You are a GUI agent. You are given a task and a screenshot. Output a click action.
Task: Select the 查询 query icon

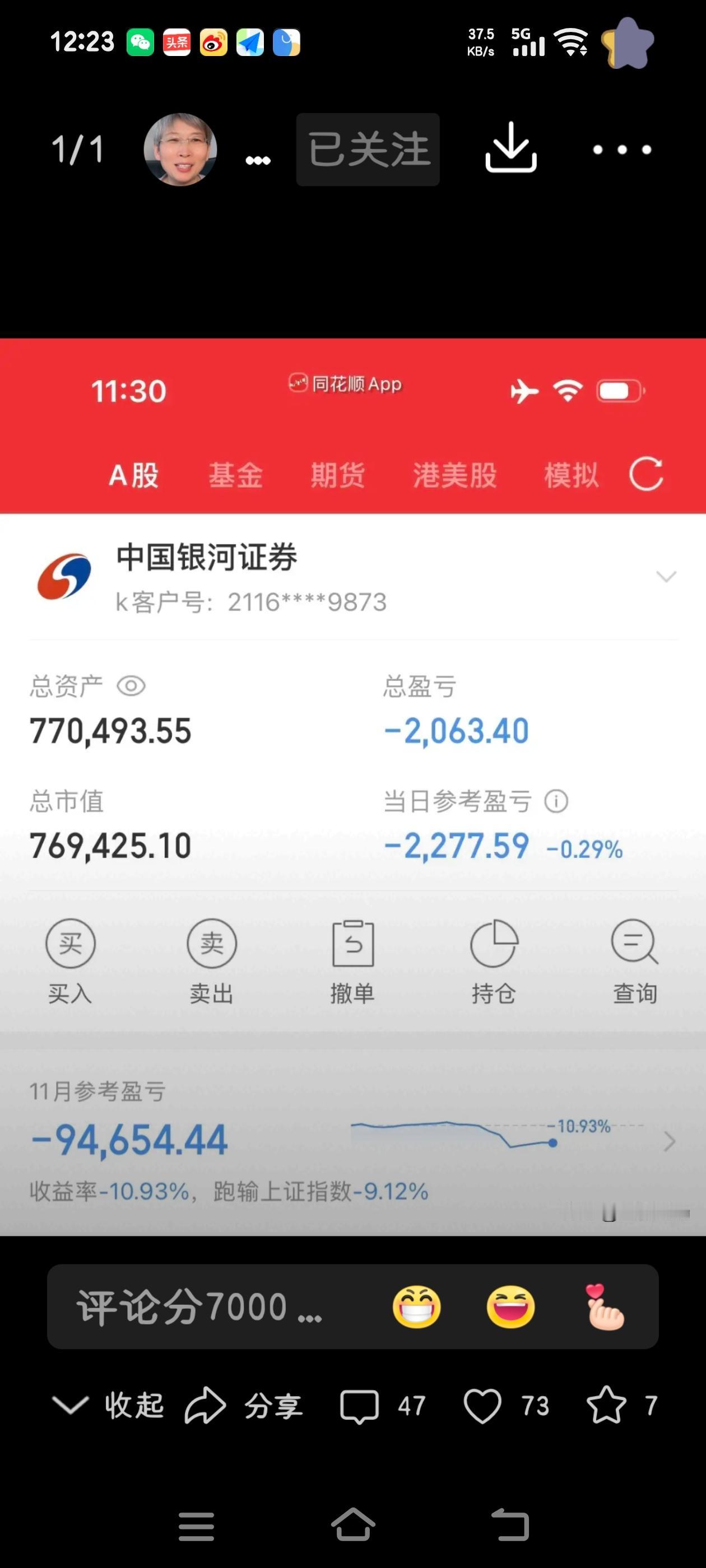pos(634,959)
